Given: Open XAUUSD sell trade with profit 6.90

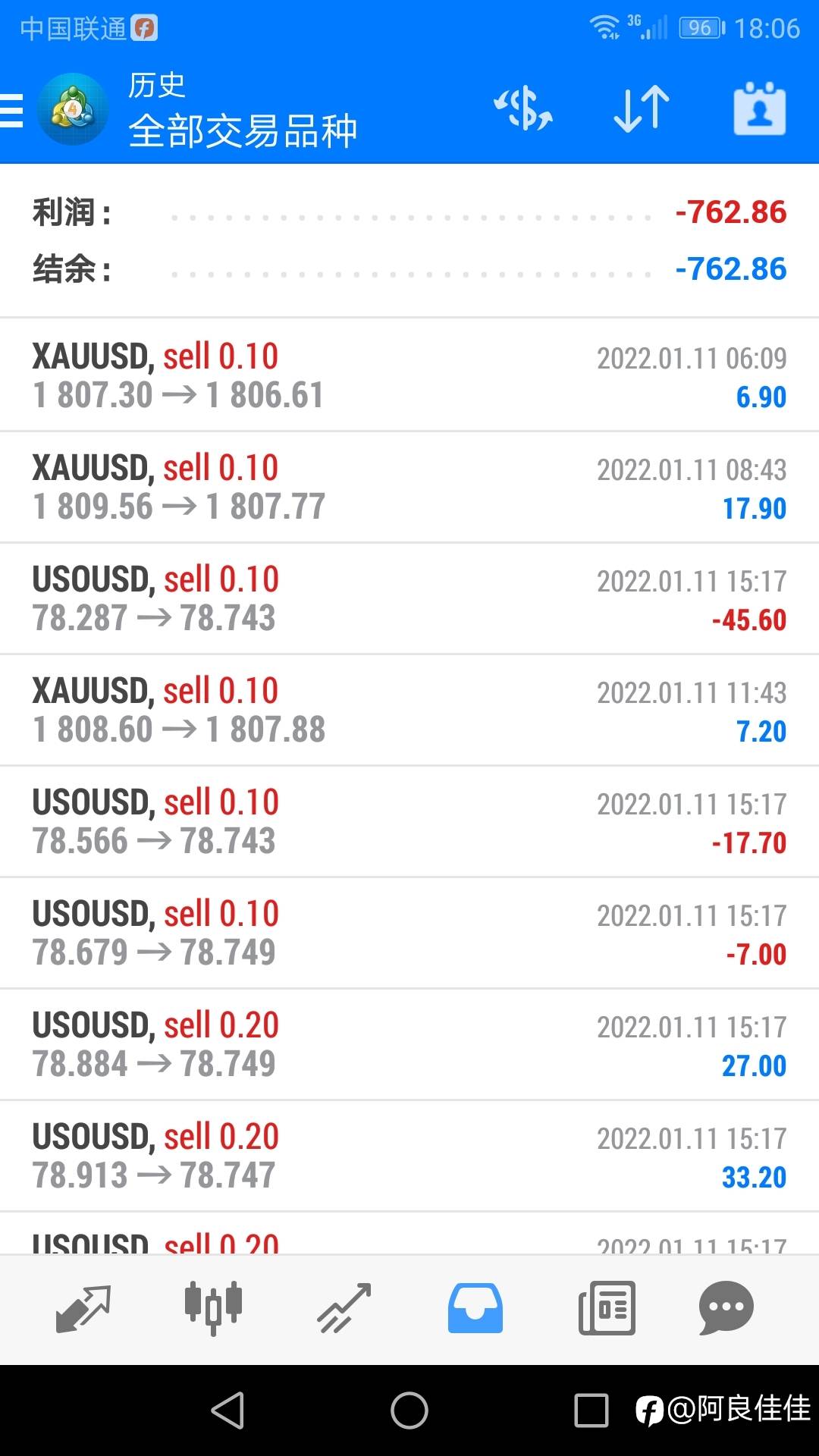Looking at the screenshot, I should [x=409, y=375].
